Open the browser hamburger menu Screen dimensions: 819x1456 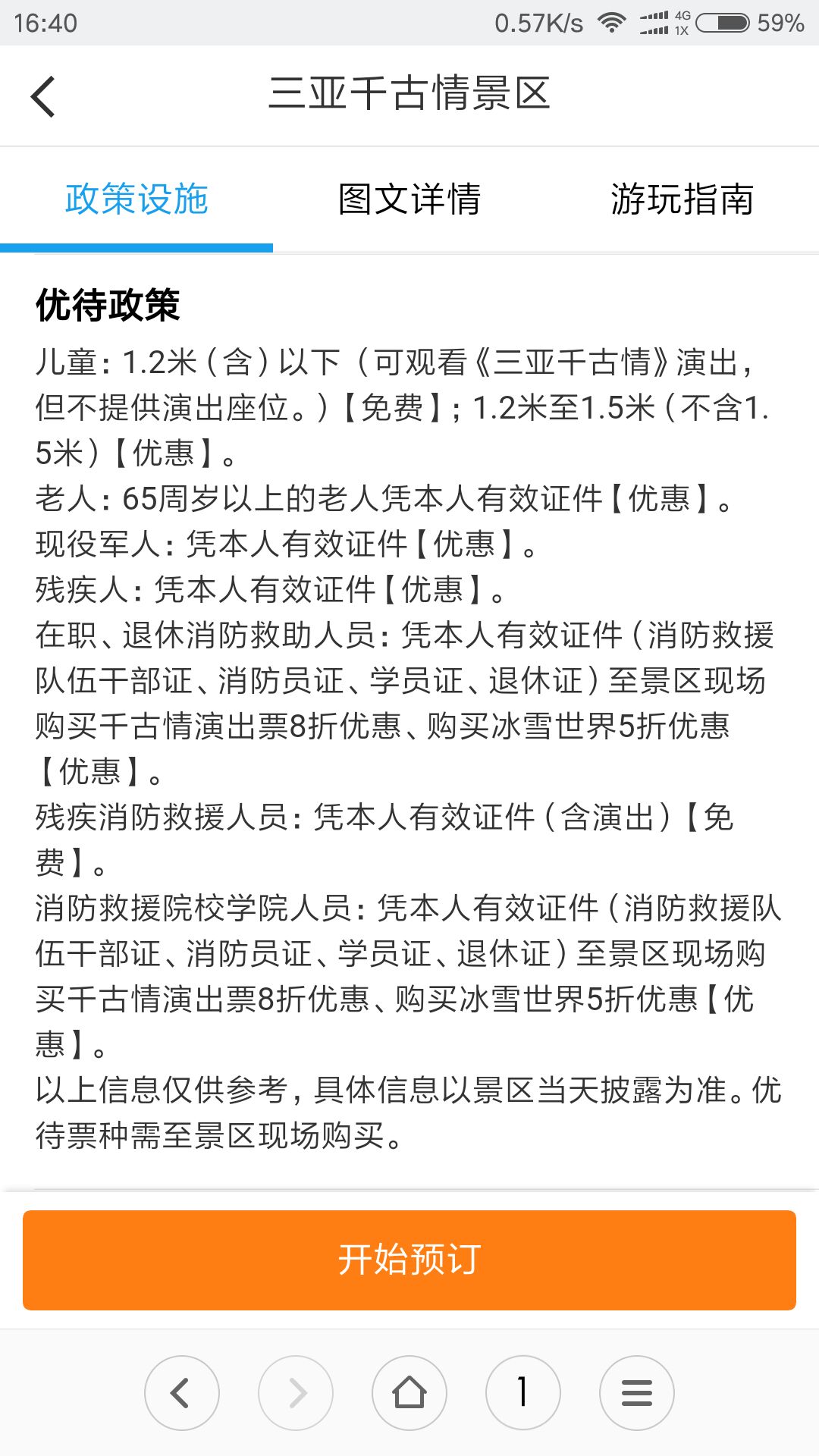[637, 1392]
